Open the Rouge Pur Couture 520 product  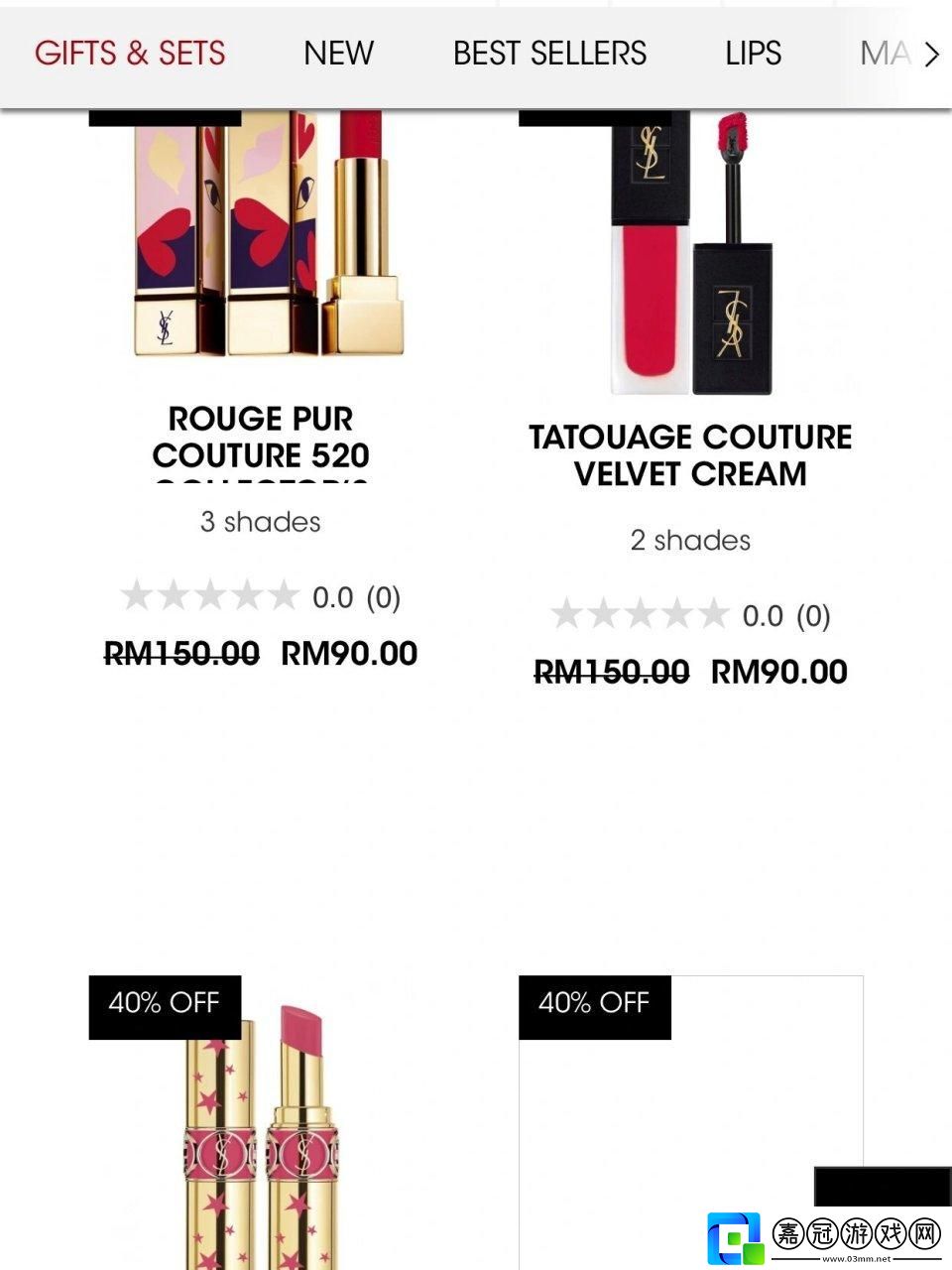(x=261, y=438)
